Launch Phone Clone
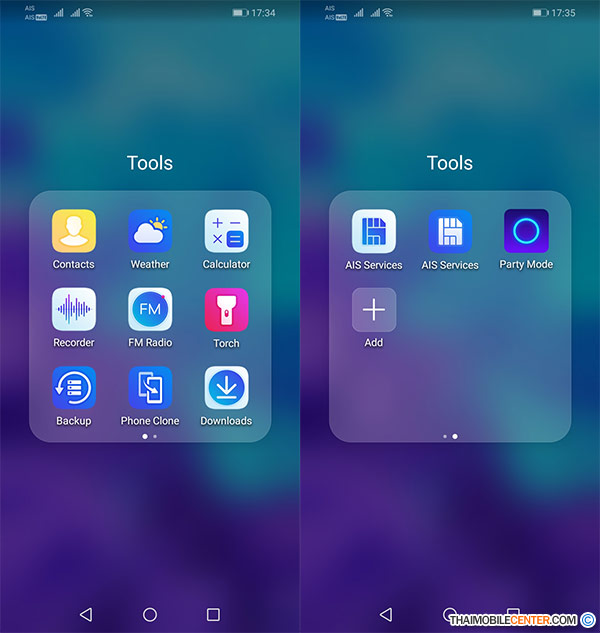The width and height of the screenshot is (600, 633). [150, 388]
